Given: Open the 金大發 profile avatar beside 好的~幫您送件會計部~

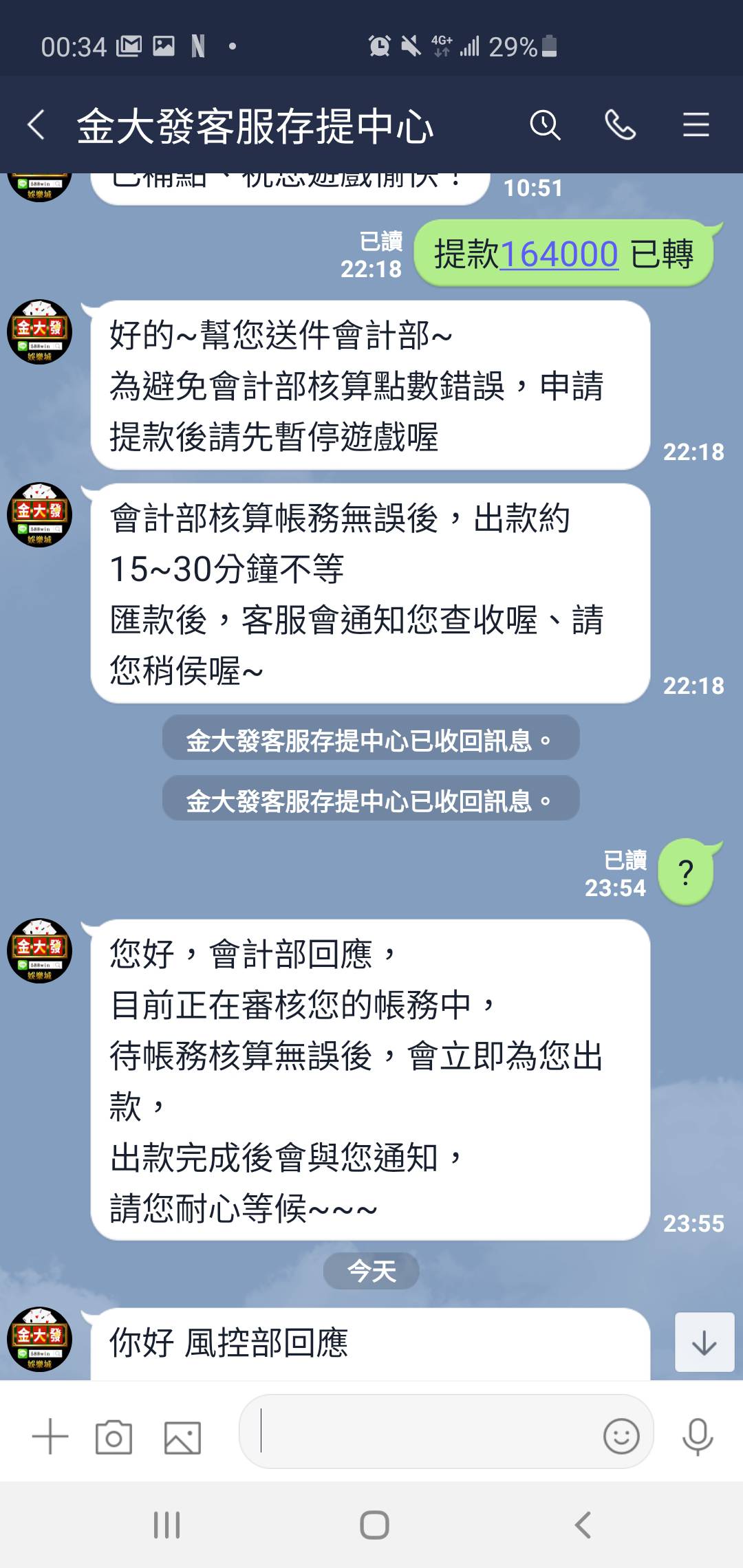Looking at the screenshot, I should click(39, 331).
